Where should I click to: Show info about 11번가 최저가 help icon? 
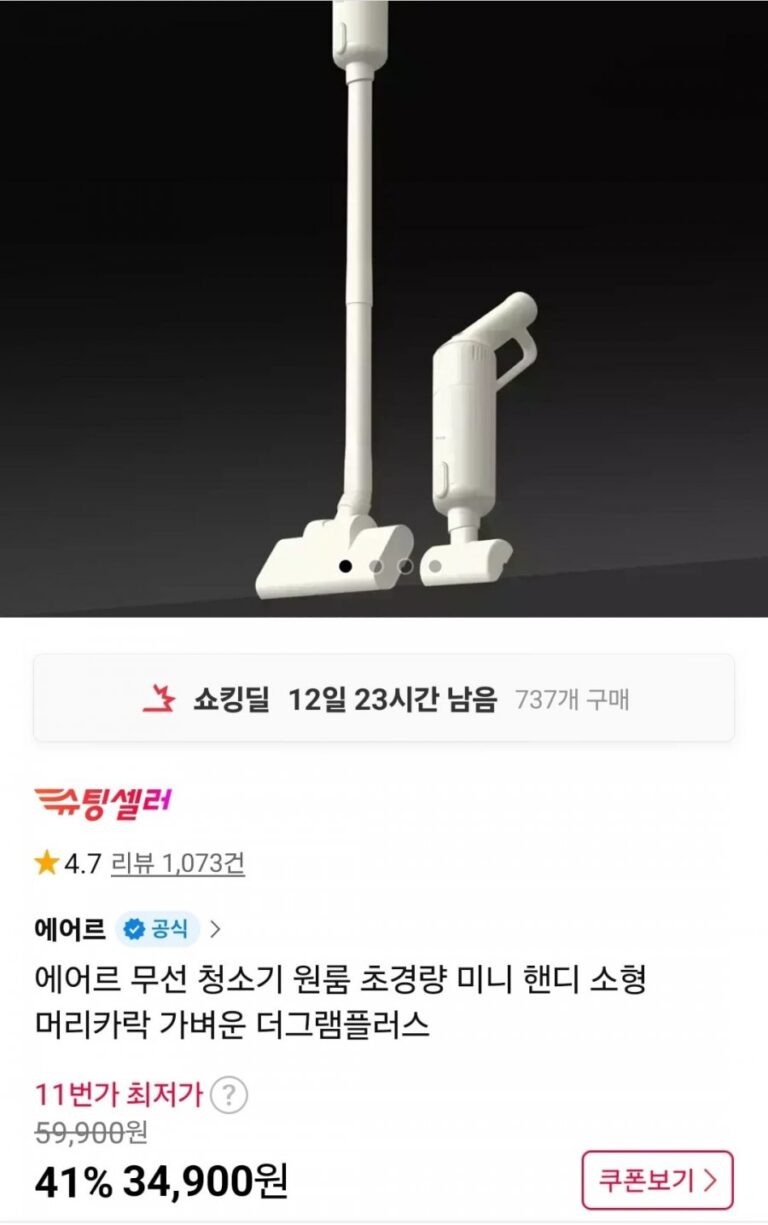click(x=229, y=1095)
